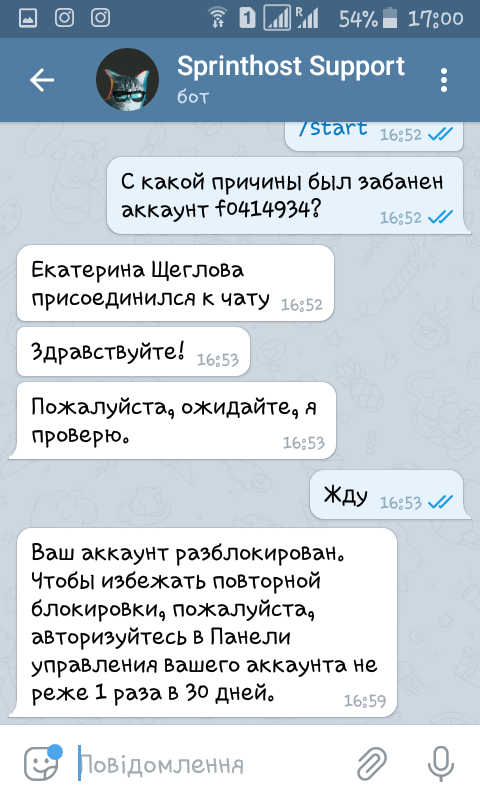Record a voice message with the microphone
Image resolution: width=480 pixels, height=800 pixels.
point(441,763)
